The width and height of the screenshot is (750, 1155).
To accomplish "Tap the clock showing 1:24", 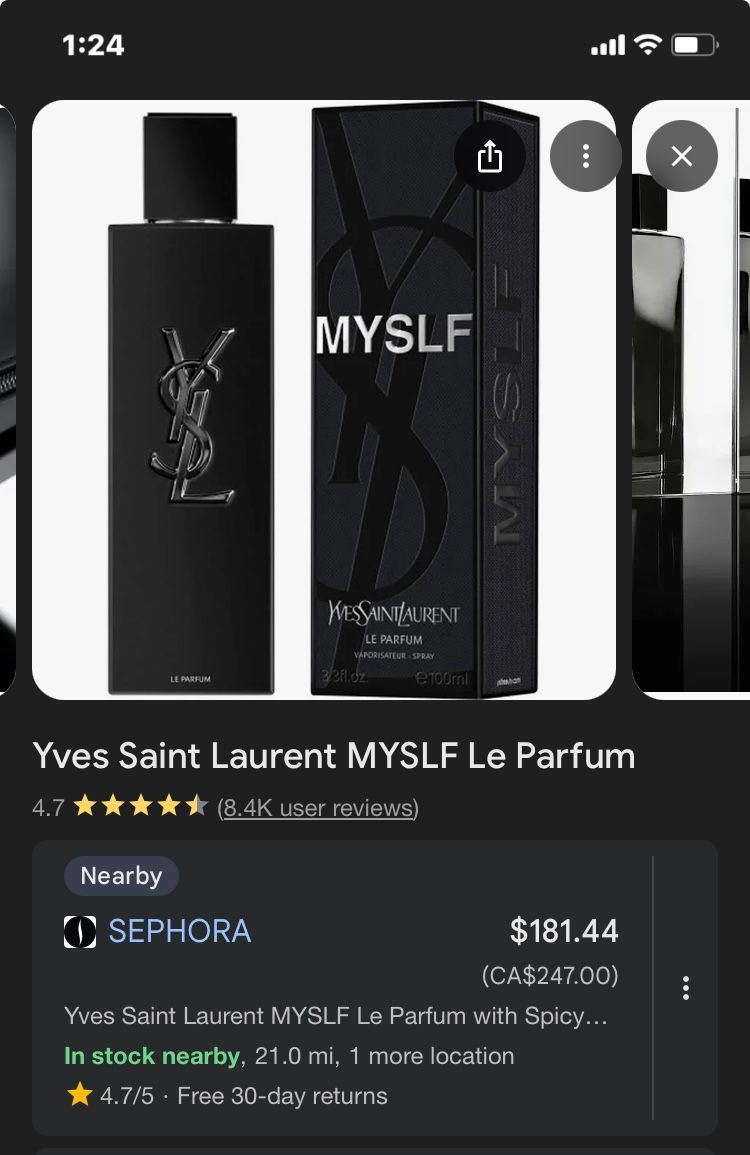I will coord(95,45).
